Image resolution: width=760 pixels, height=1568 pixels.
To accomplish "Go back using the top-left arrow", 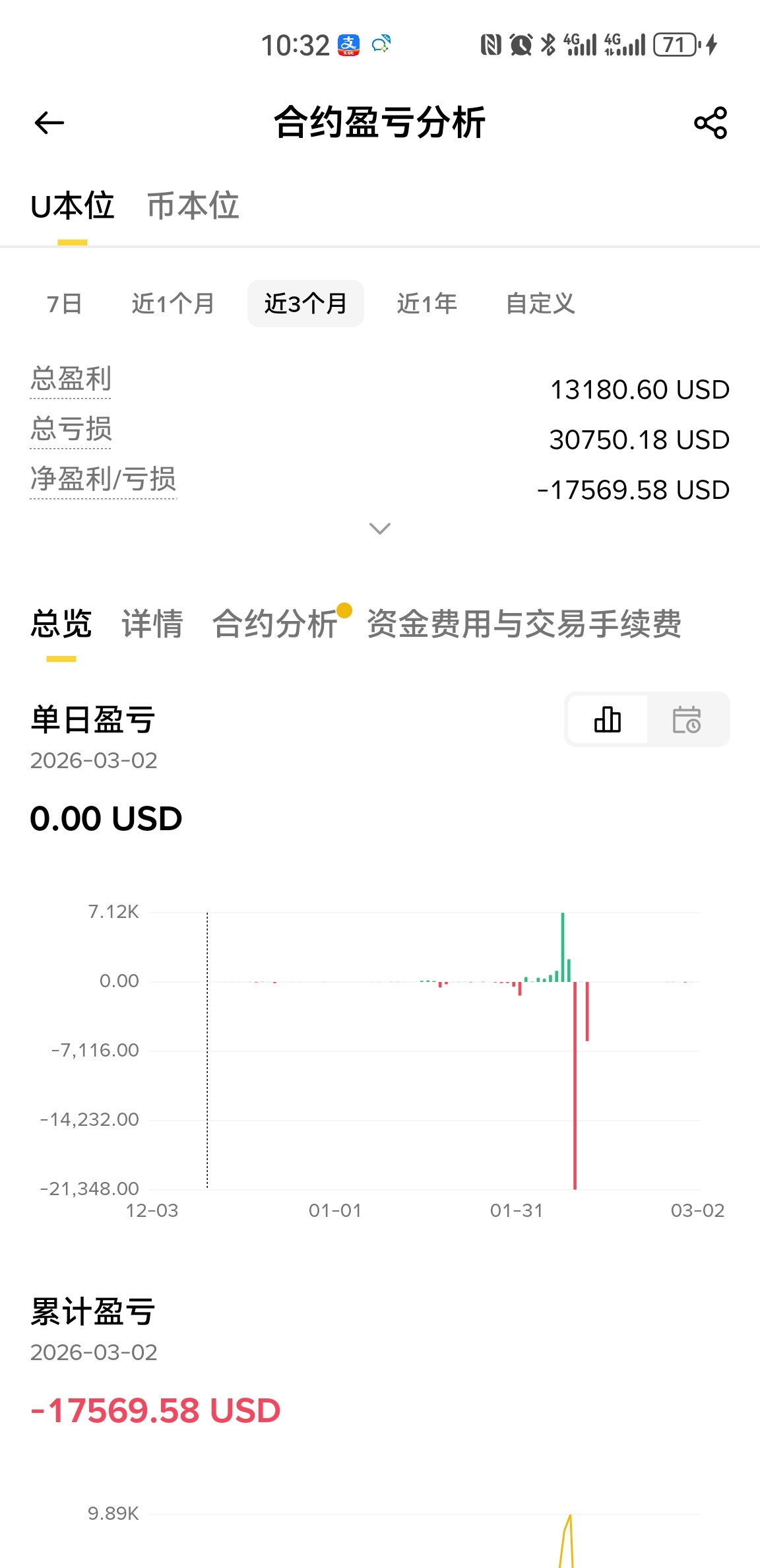I will tap(49, 123).
